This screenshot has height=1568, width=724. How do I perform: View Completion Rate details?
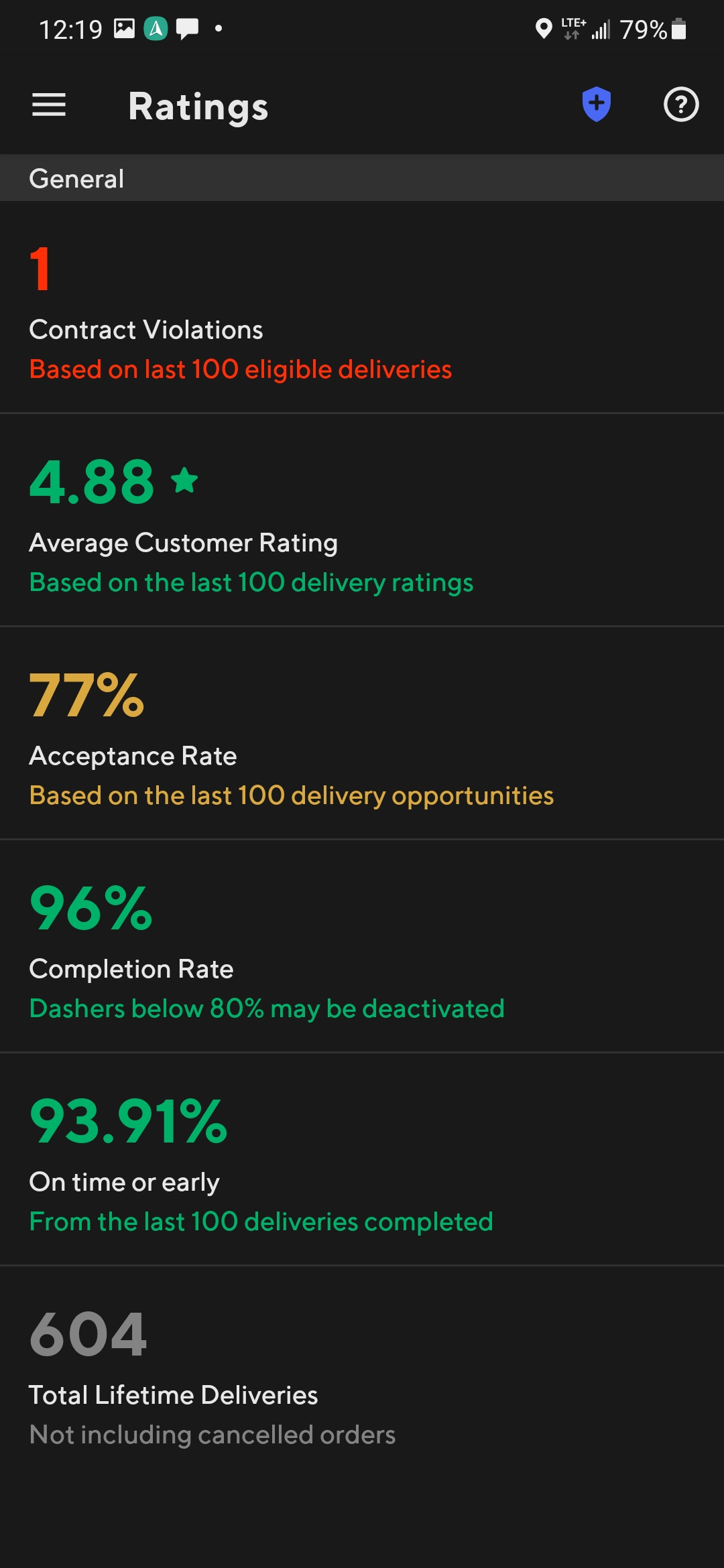(362, 946)
